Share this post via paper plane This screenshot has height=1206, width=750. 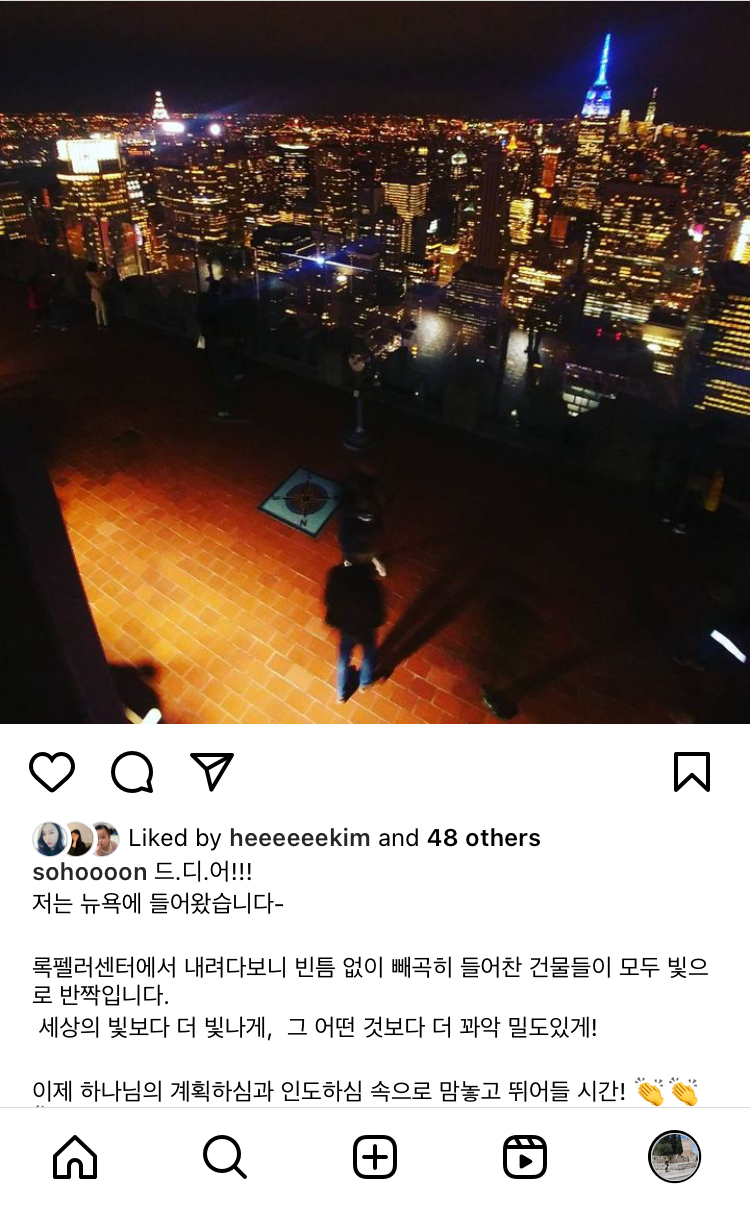coord(212,772)
